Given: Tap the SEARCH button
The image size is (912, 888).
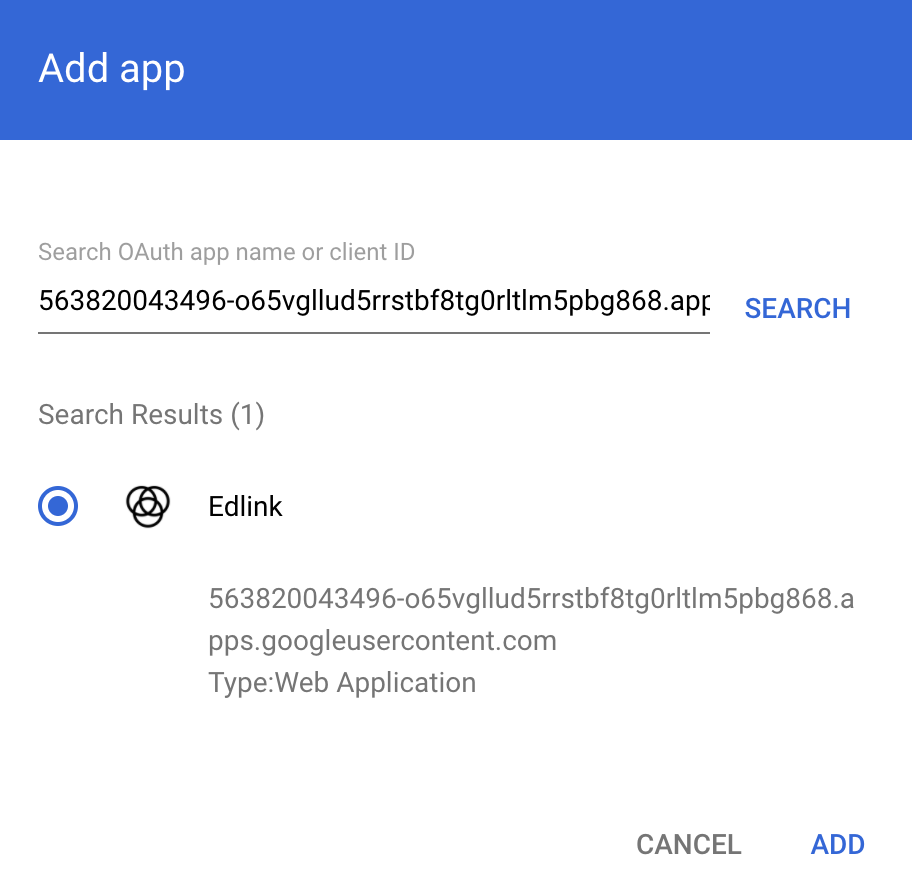Looking at the screenshot, I should point(797,308).
